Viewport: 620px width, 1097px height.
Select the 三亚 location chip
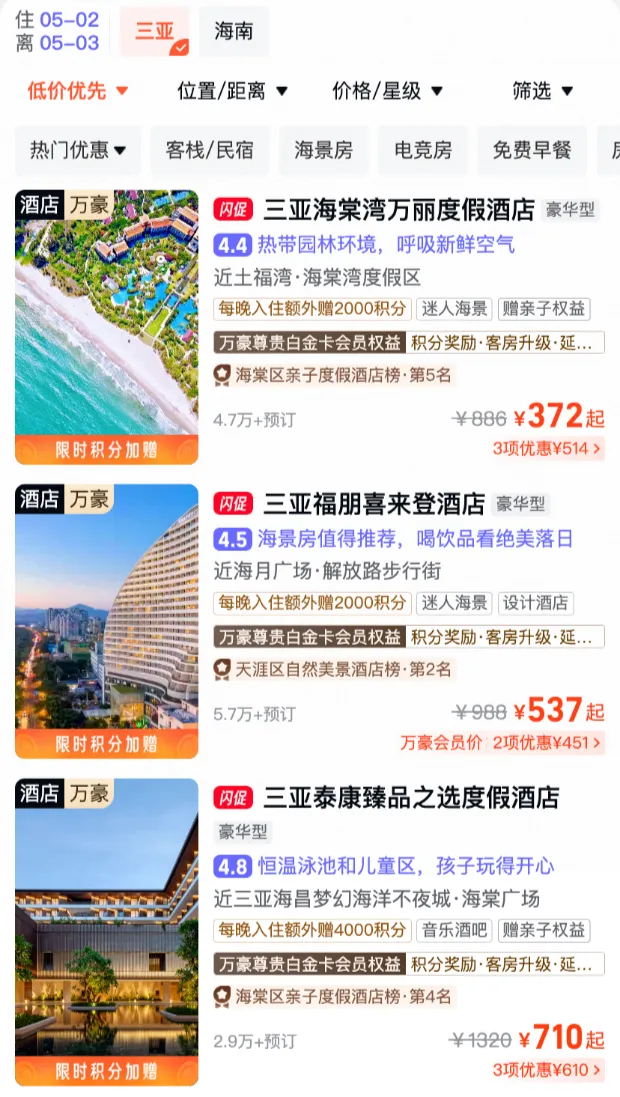154,31
